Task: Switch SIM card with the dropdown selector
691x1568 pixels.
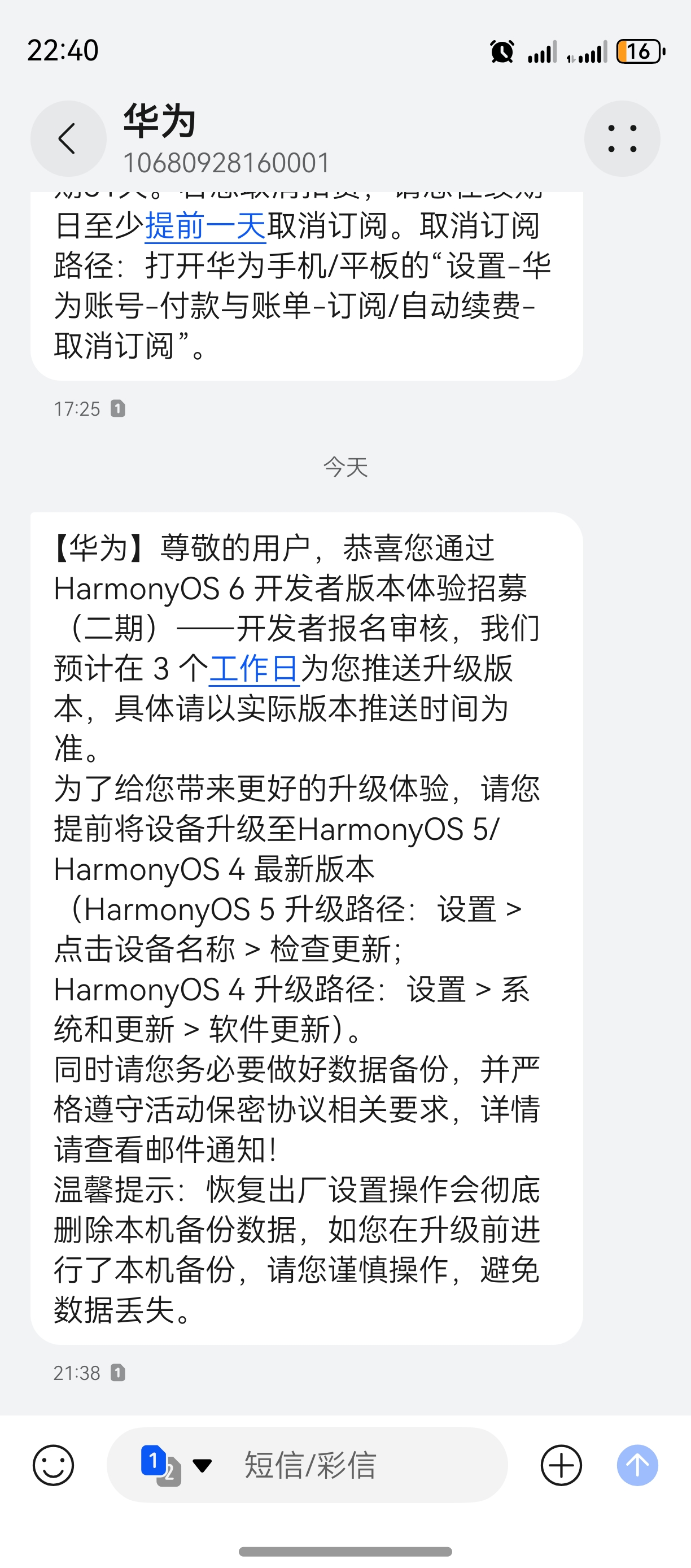Action: (x=176, y=1465)
